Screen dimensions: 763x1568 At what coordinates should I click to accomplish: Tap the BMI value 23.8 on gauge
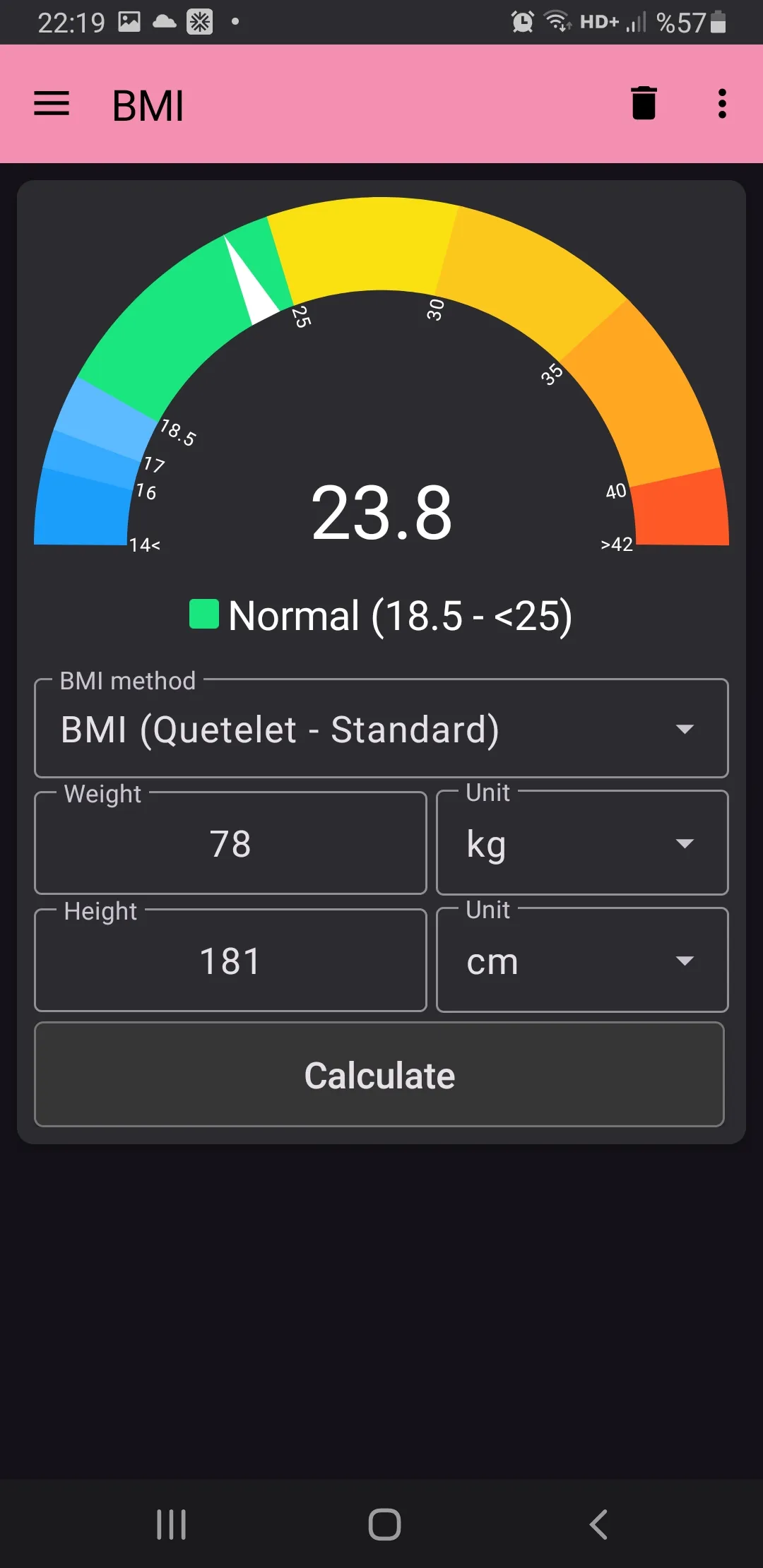[x=381, y=514]
